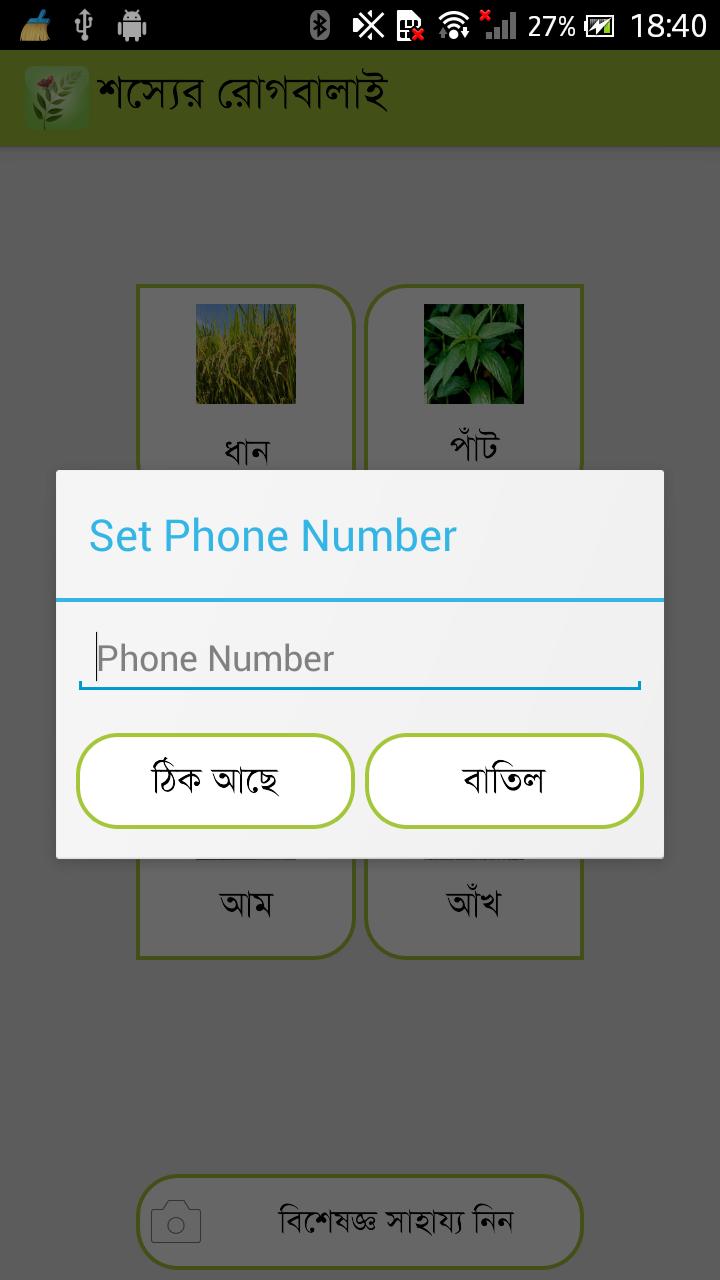Tap the আঁখ crop label
Viewport: 720px width, 1280px height.
(473, 903)
